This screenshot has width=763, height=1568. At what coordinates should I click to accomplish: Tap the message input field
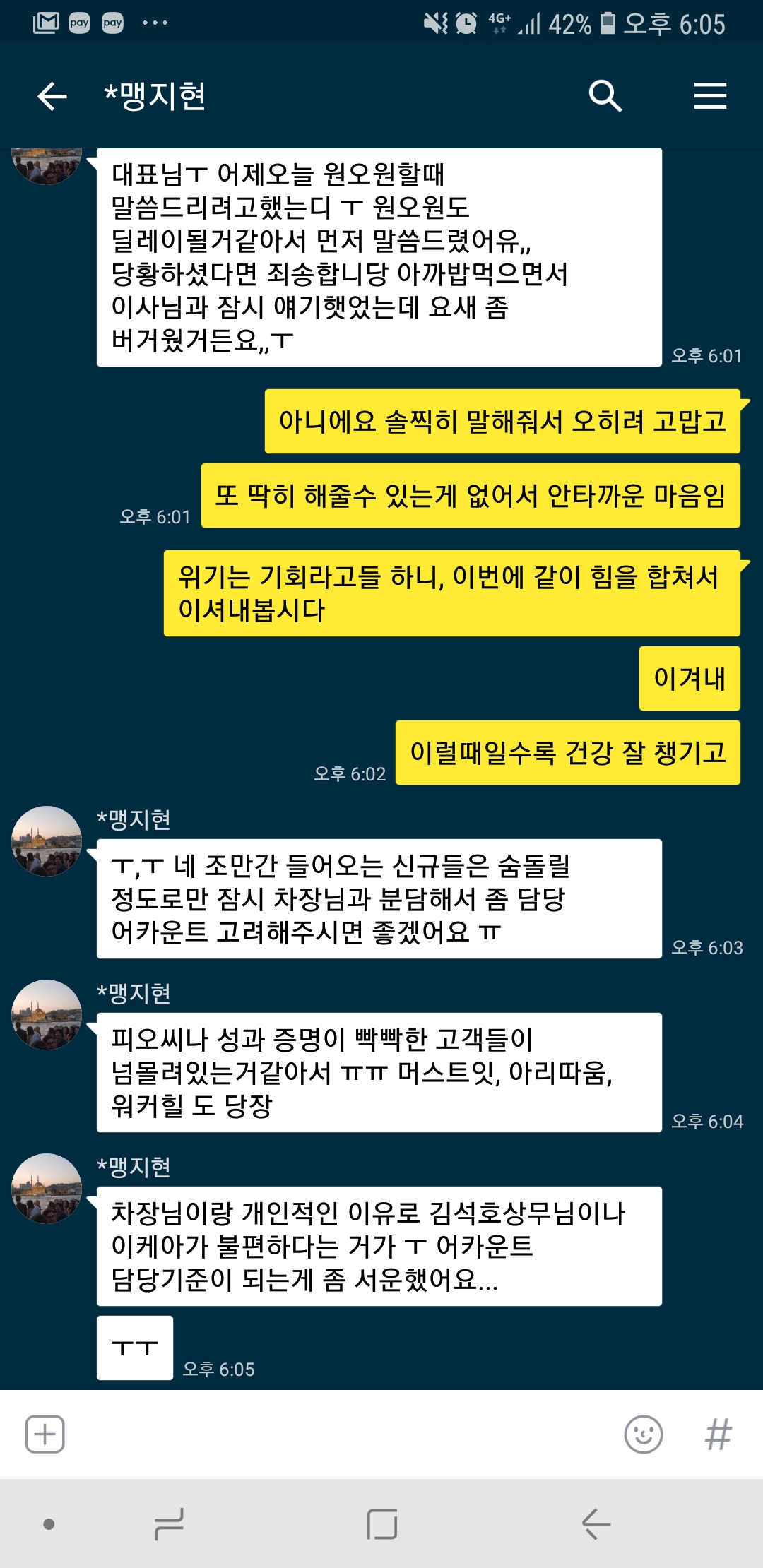point(339,1435)
